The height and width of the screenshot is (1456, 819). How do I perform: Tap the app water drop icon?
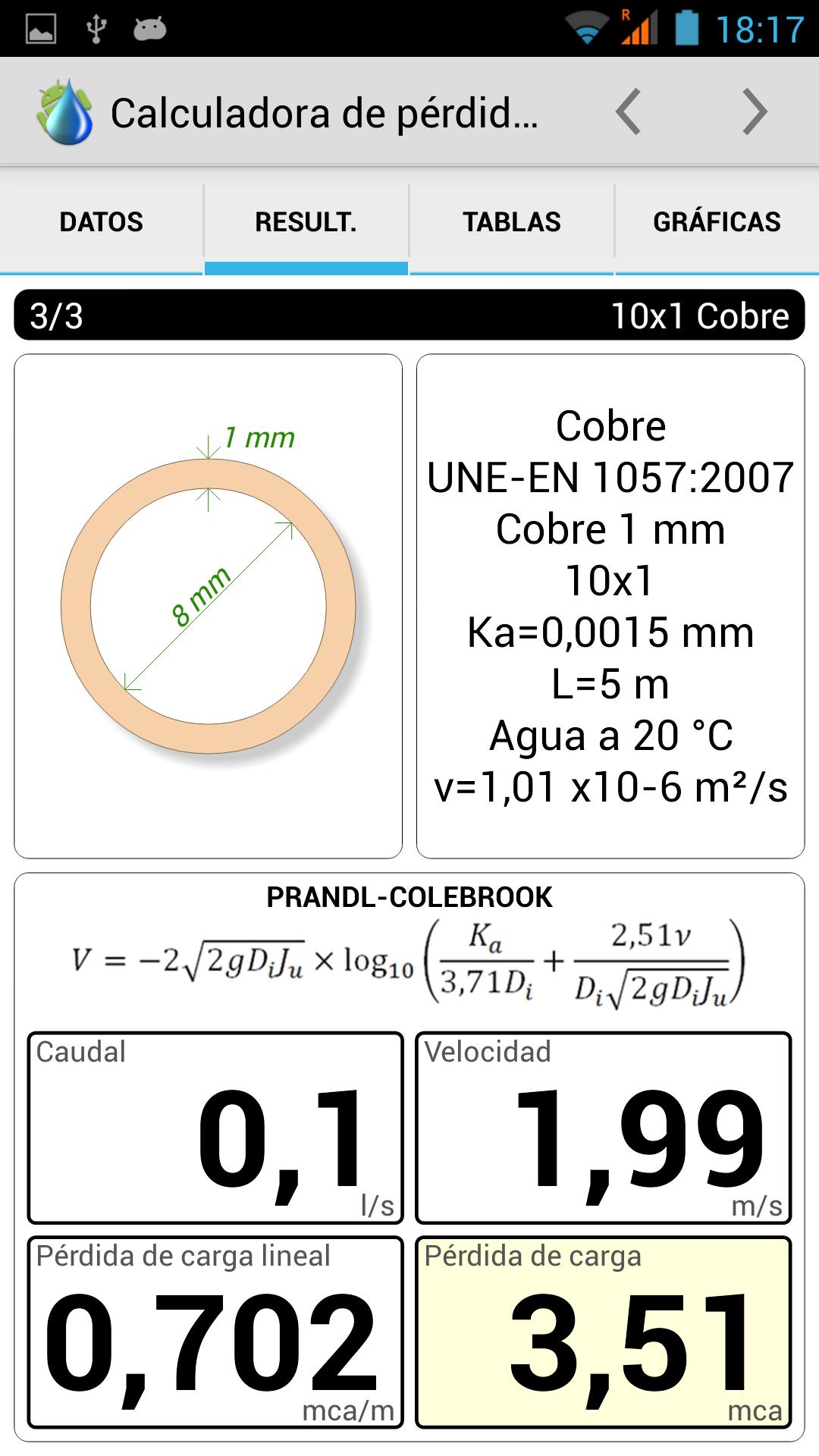[x=65, y=112]
